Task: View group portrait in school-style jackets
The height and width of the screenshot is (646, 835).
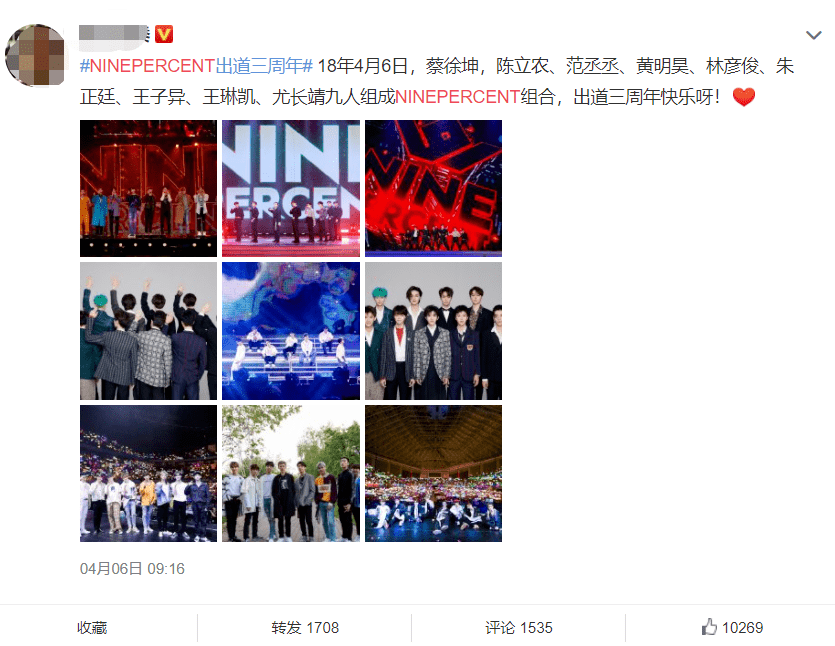Action: click(433, 331)
